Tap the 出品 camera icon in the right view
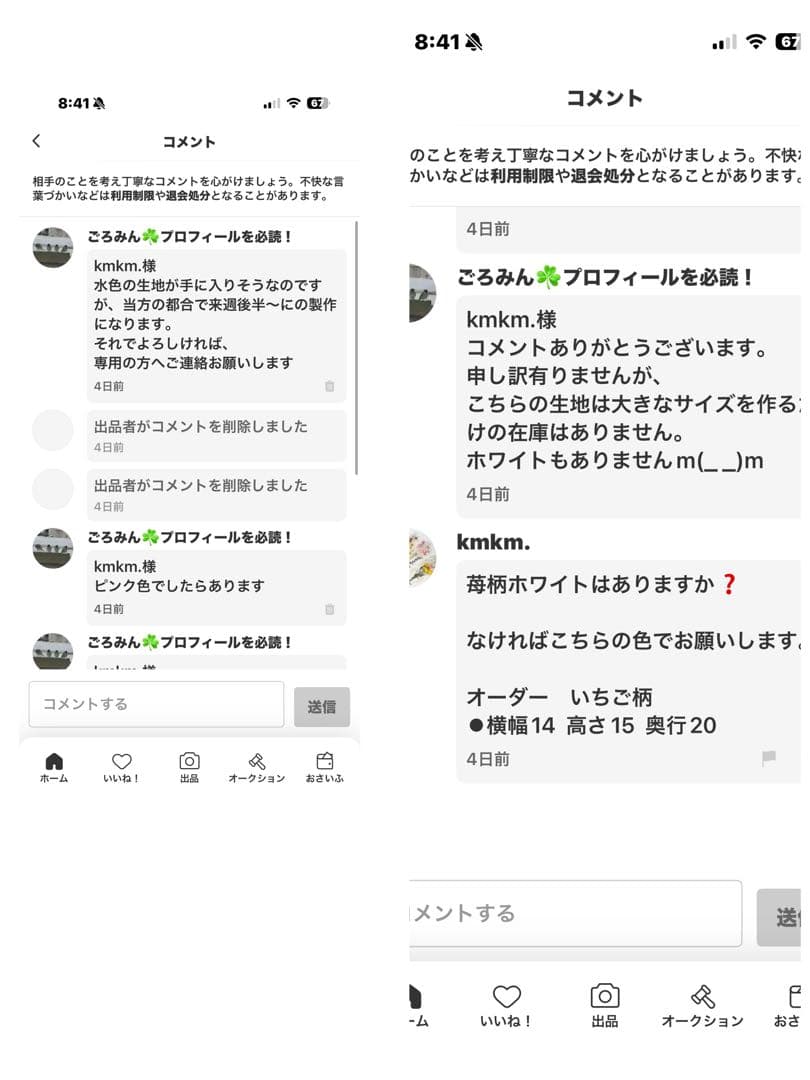This screenshot has height=1080, width=810. click(604, 997)
